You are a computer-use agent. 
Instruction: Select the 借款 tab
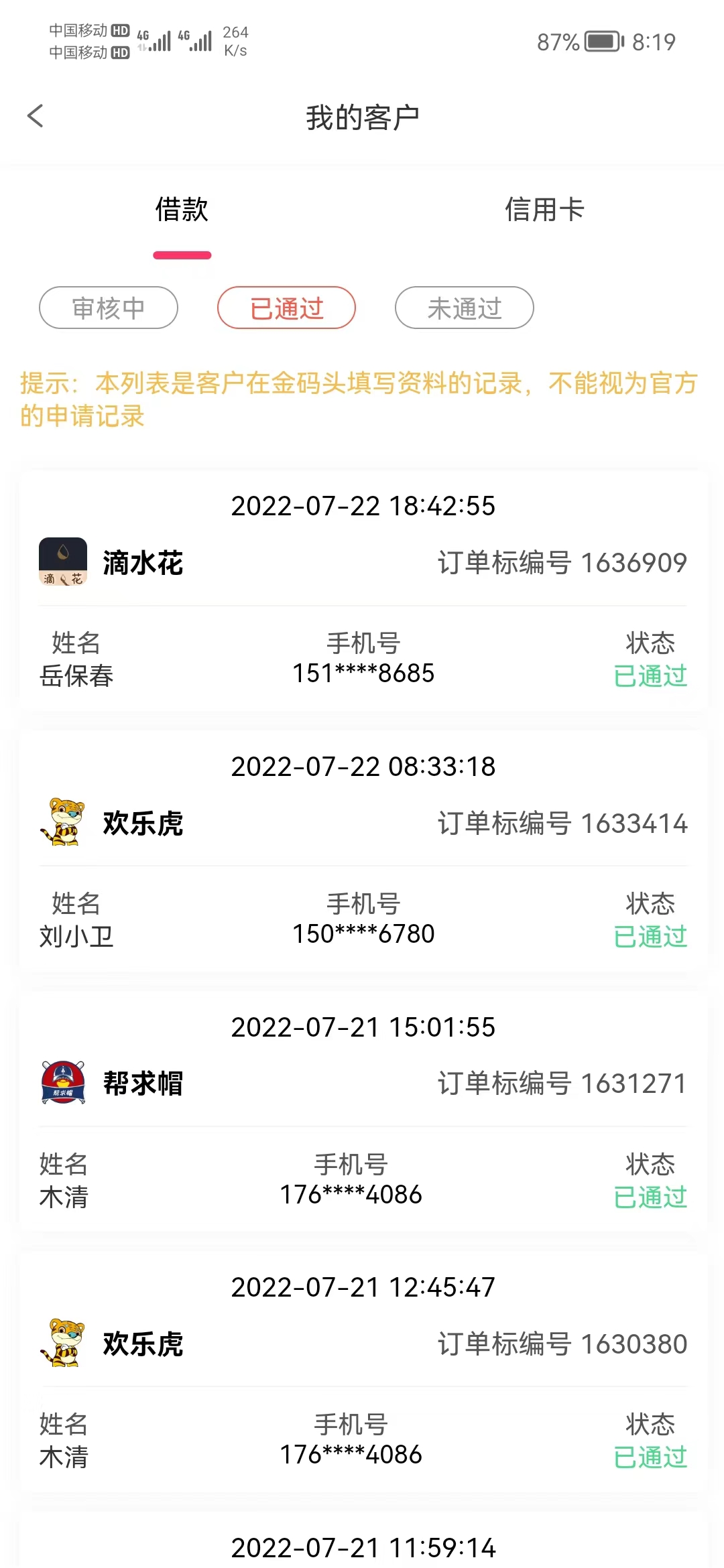point(182,210)
